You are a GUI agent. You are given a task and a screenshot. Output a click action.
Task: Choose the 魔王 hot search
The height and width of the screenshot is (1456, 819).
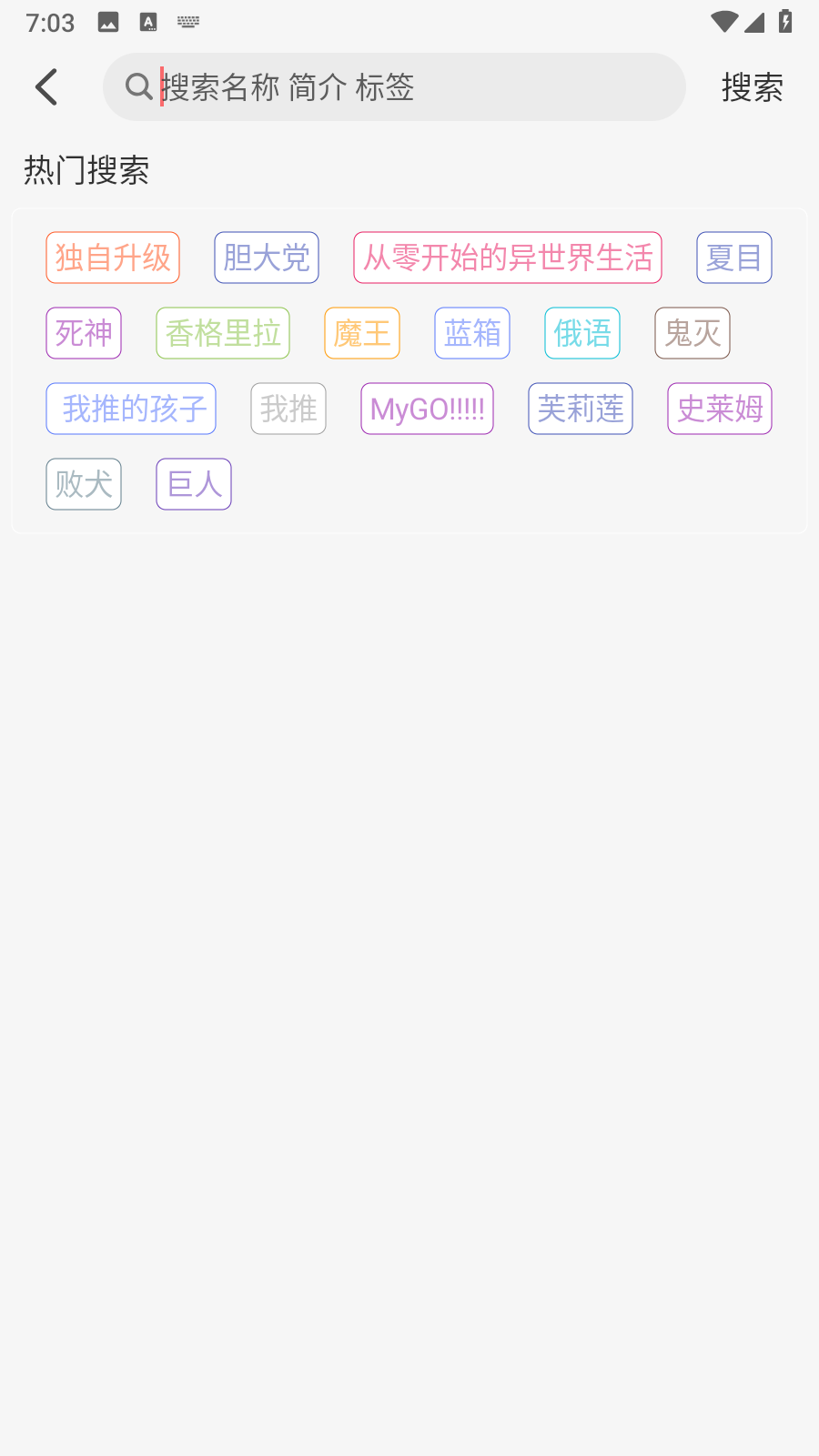[362, 333]
